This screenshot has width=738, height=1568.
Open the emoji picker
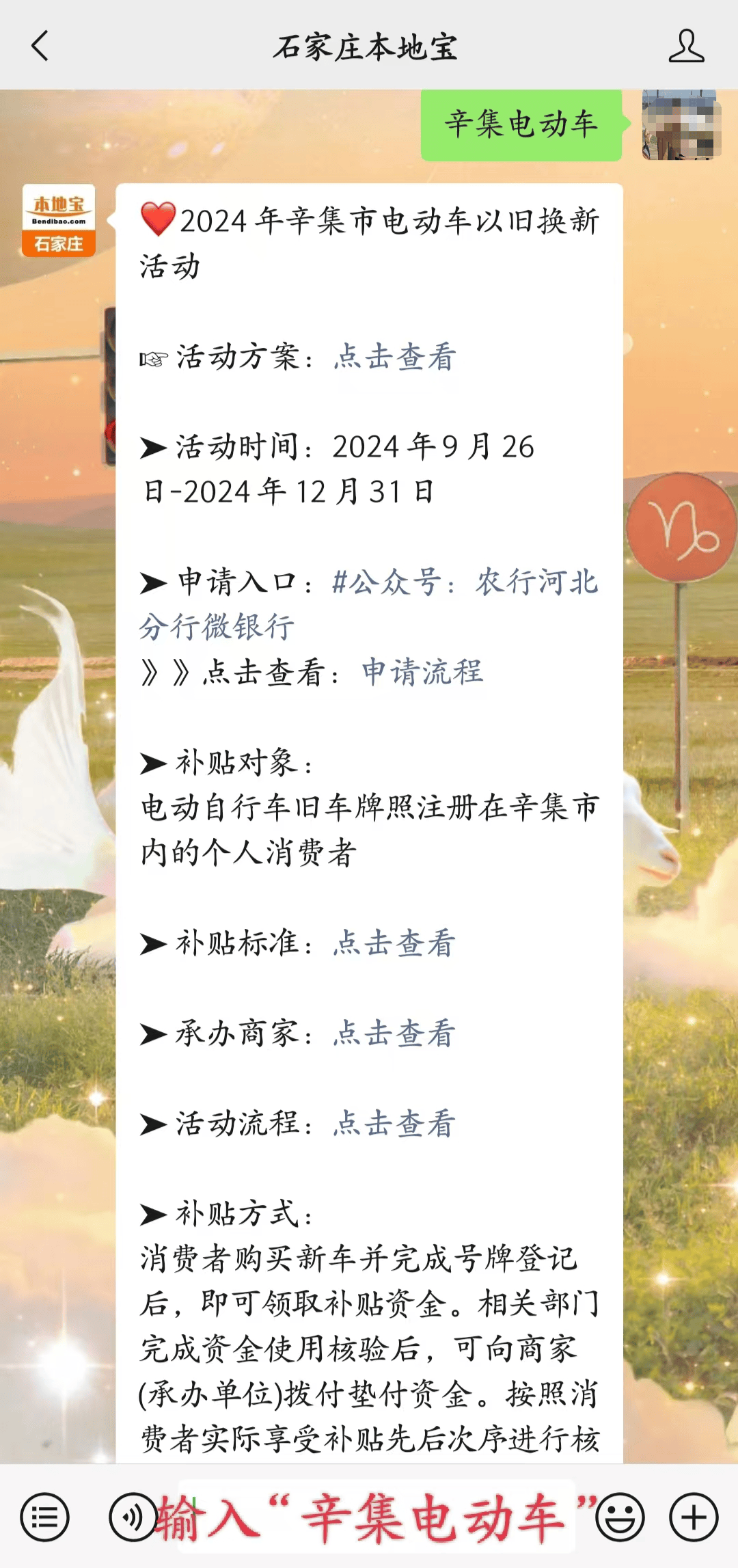(620, 1517)
